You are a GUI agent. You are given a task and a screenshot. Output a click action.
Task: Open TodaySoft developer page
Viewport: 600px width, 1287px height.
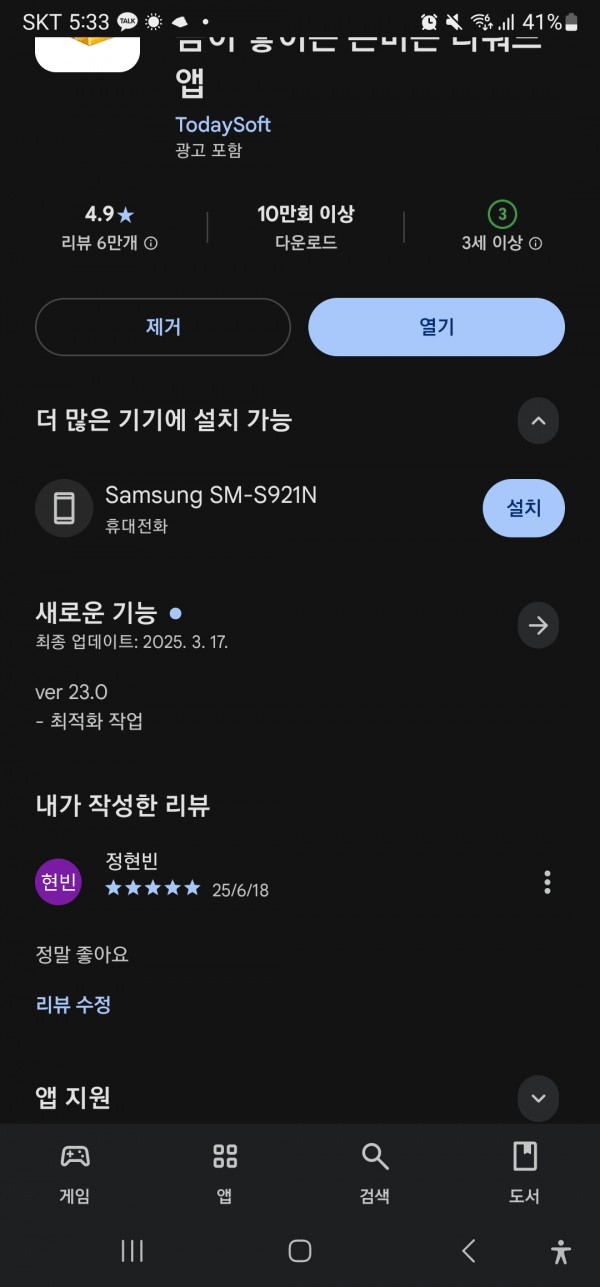223,125
